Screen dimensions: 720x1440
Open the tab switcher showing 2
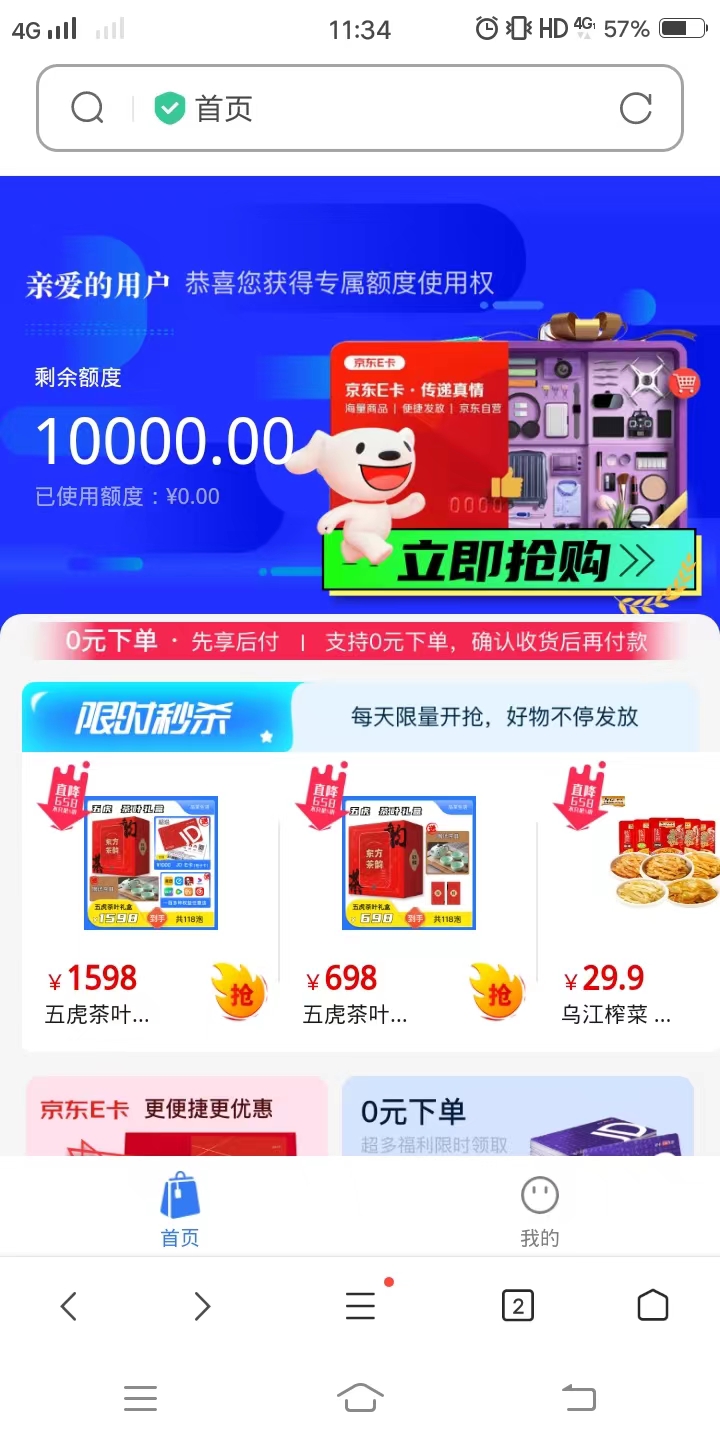coord(517,1306)
